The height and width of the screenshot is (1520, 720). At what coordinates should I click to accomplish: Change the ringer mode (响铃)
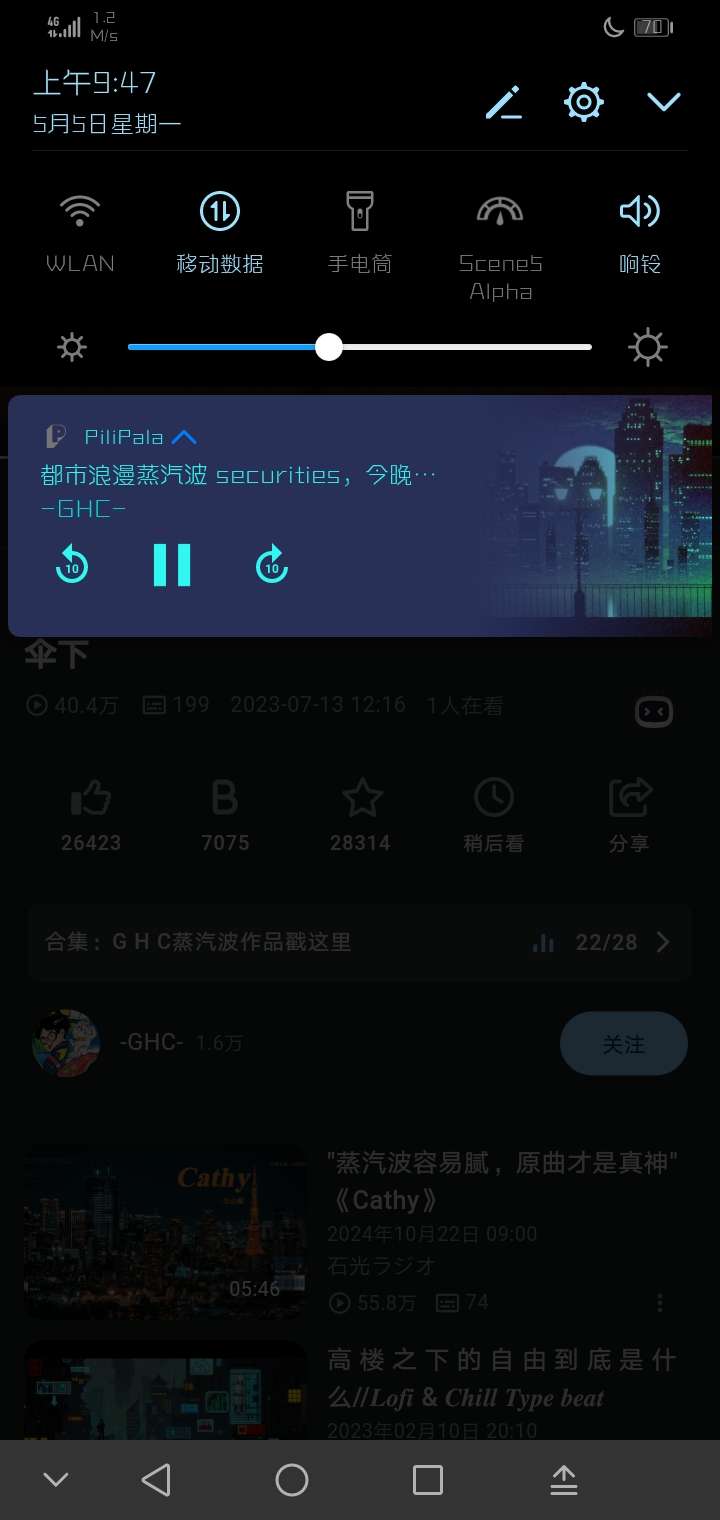pyautogui.click(x=640, y=212)
